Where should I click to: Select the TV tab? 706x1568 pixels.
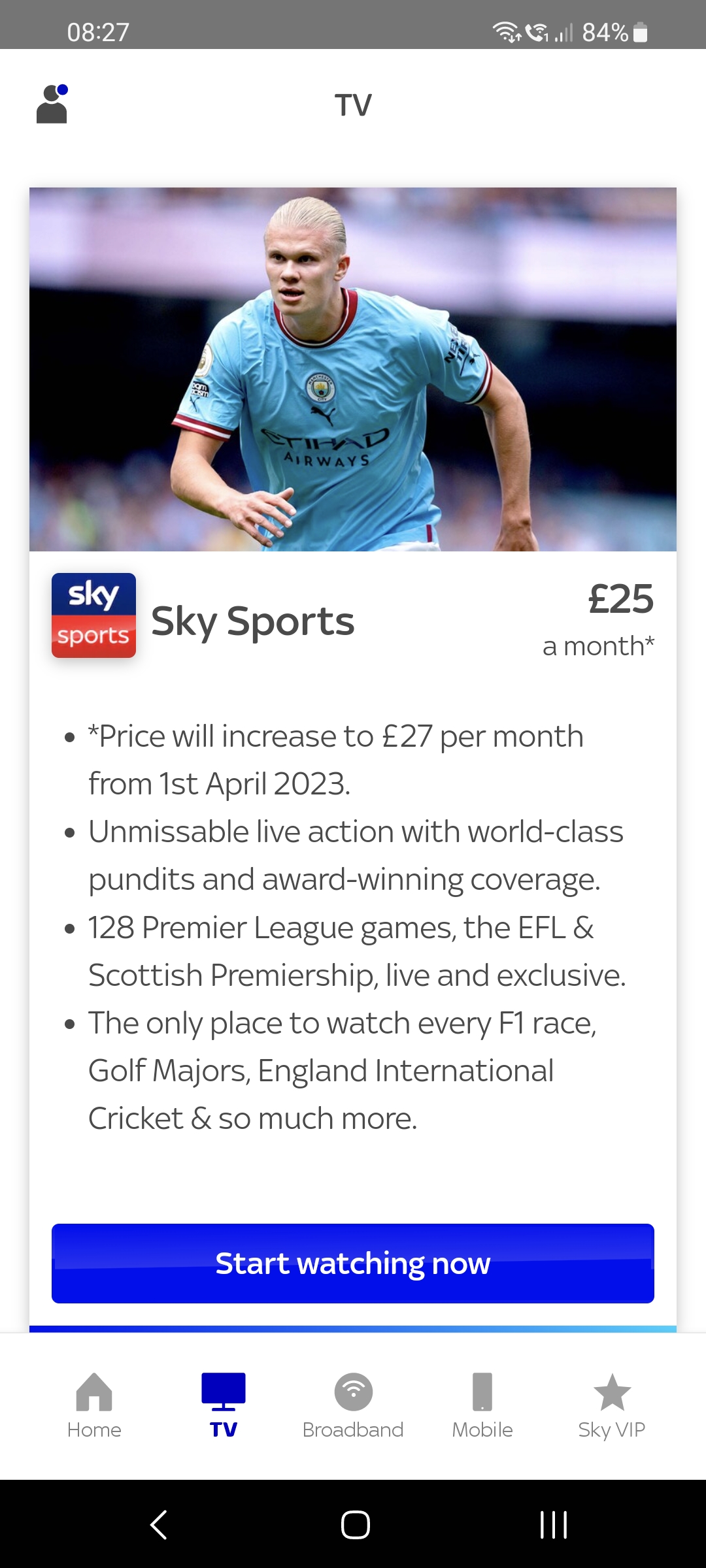coord(224,1405)
